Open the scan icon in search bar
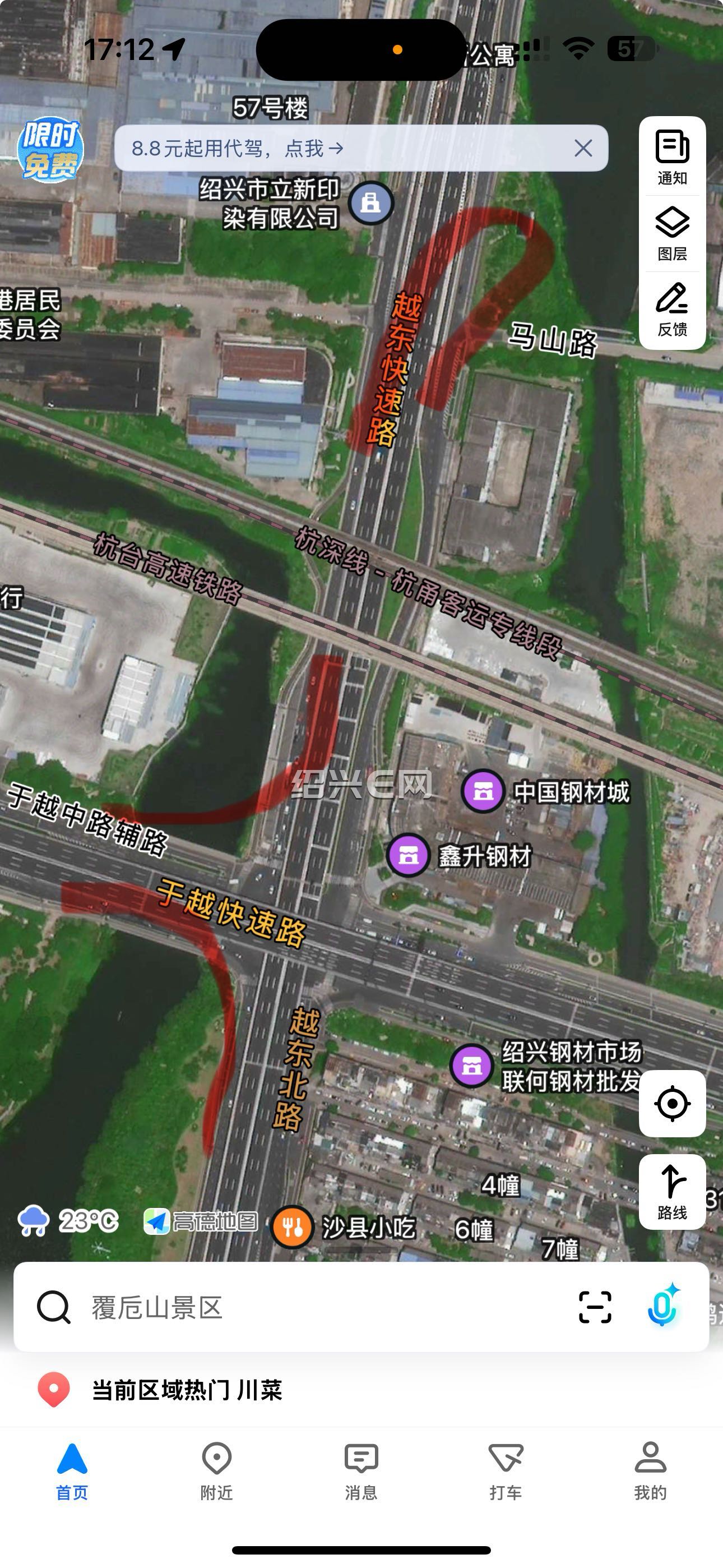The image size is (723, 1568). (x=595, y=1307)
